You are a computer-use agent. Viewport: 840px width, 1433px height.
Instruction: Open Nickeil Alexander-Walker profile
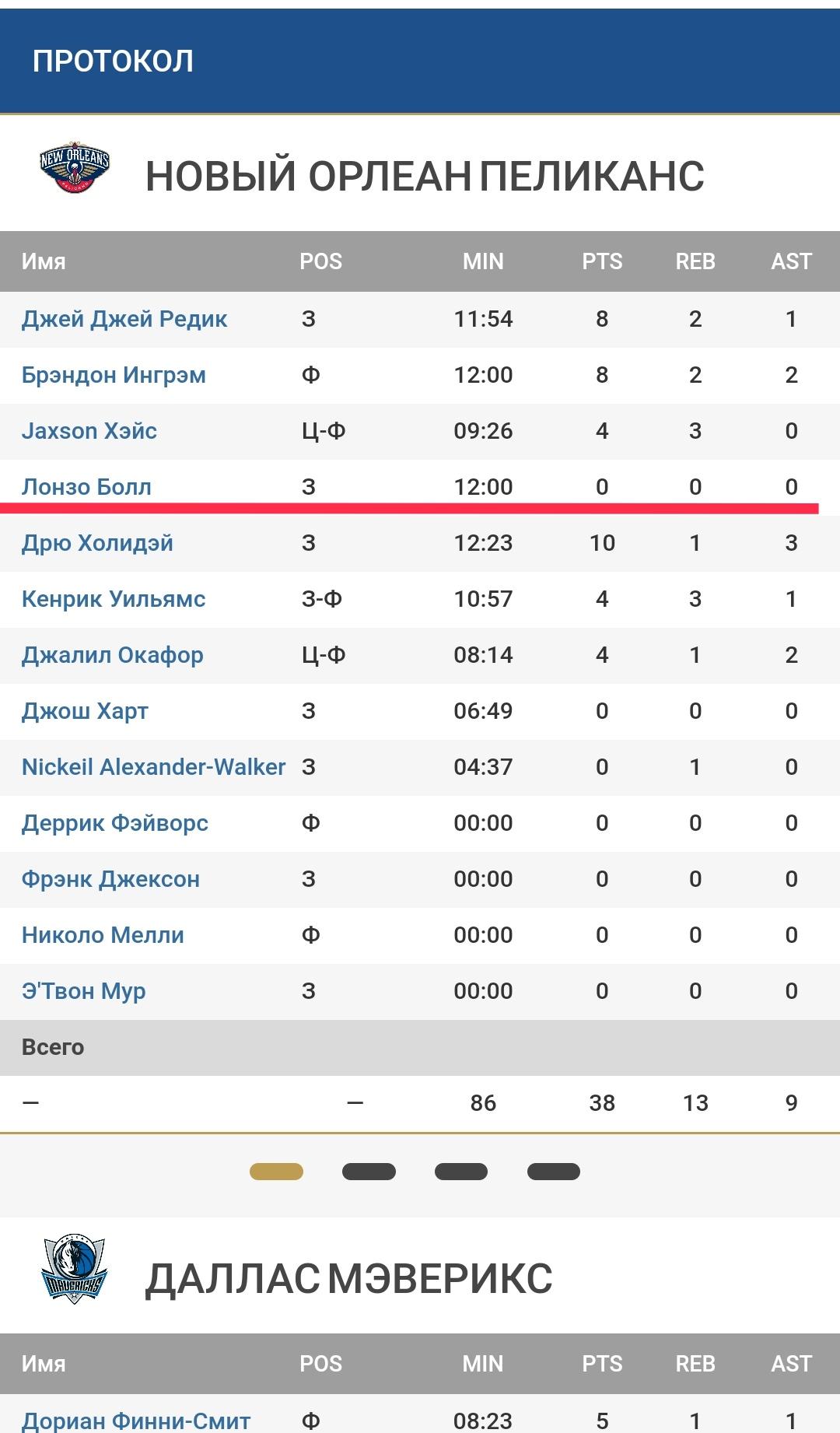coord(153,767)
